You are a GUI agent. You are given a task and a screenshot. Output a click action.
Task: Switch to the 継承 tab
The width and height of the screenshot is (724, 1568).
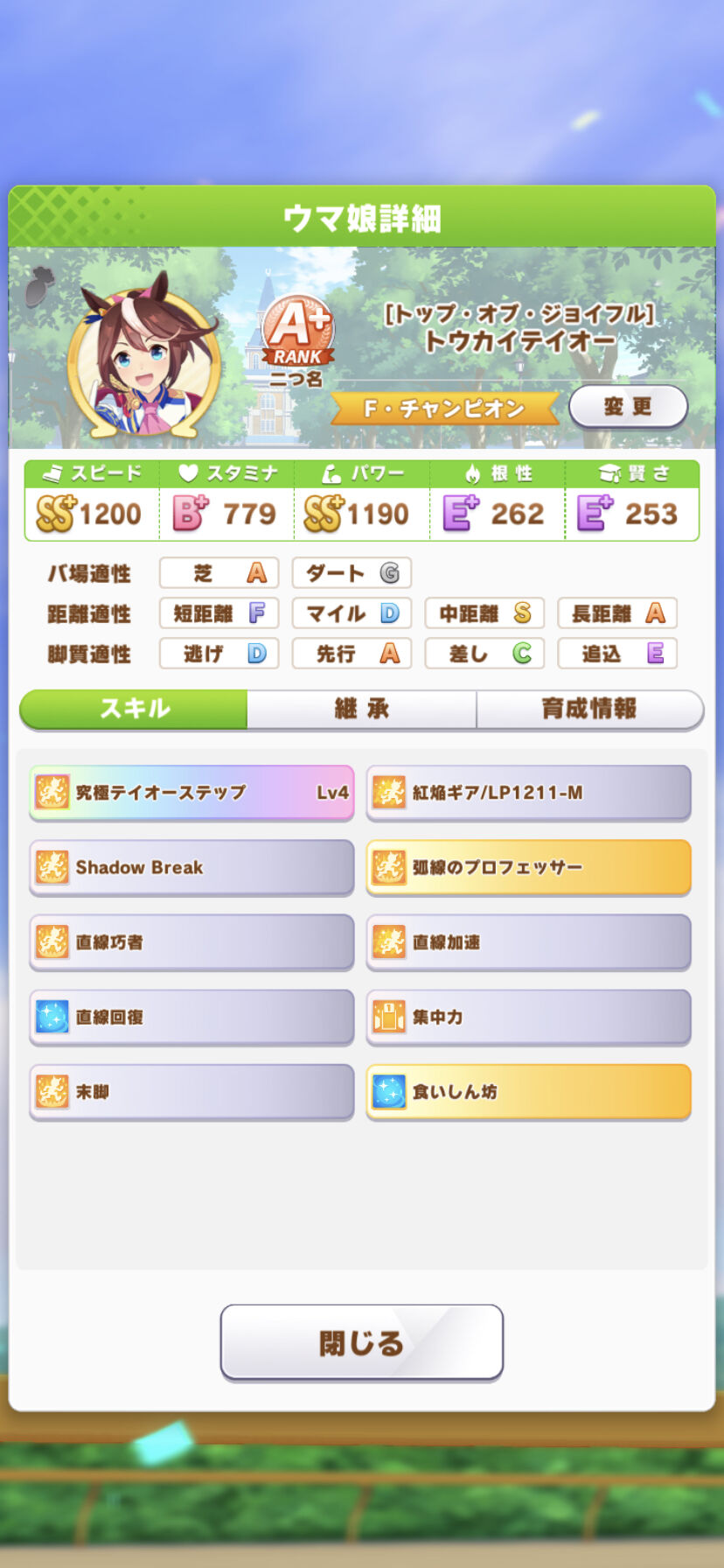coord(361,709)
